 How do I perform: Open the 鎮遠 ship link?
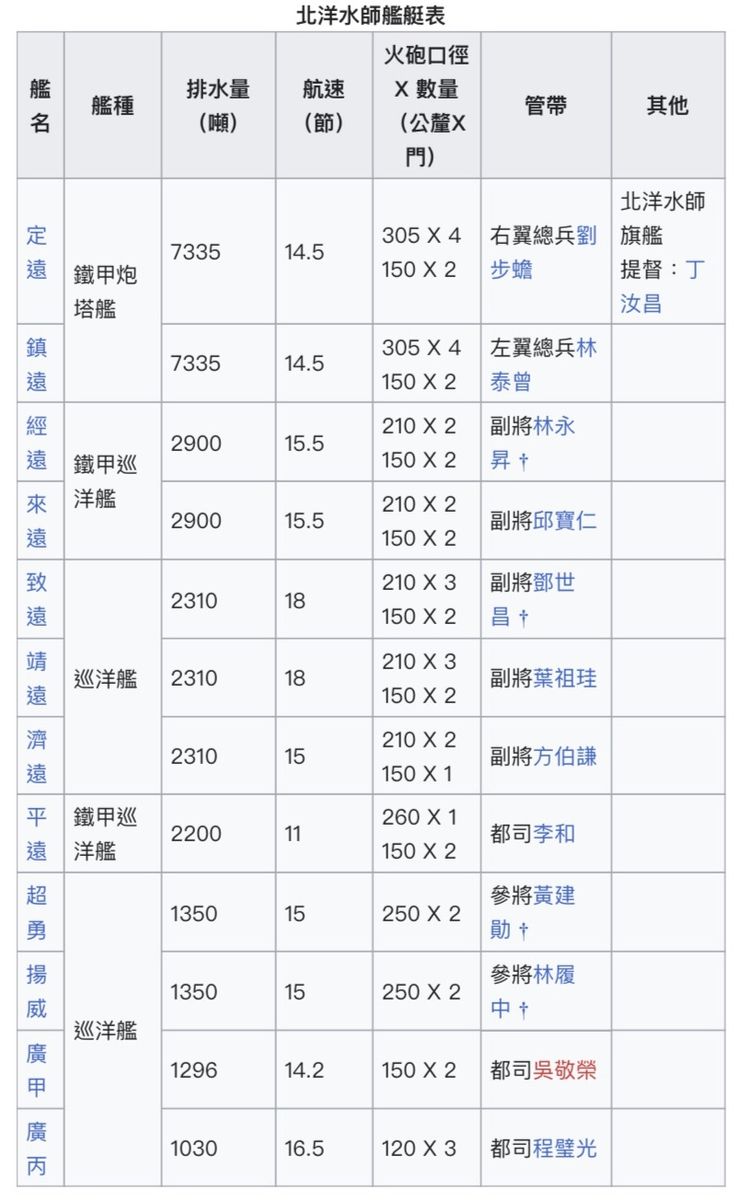[37, 363]
